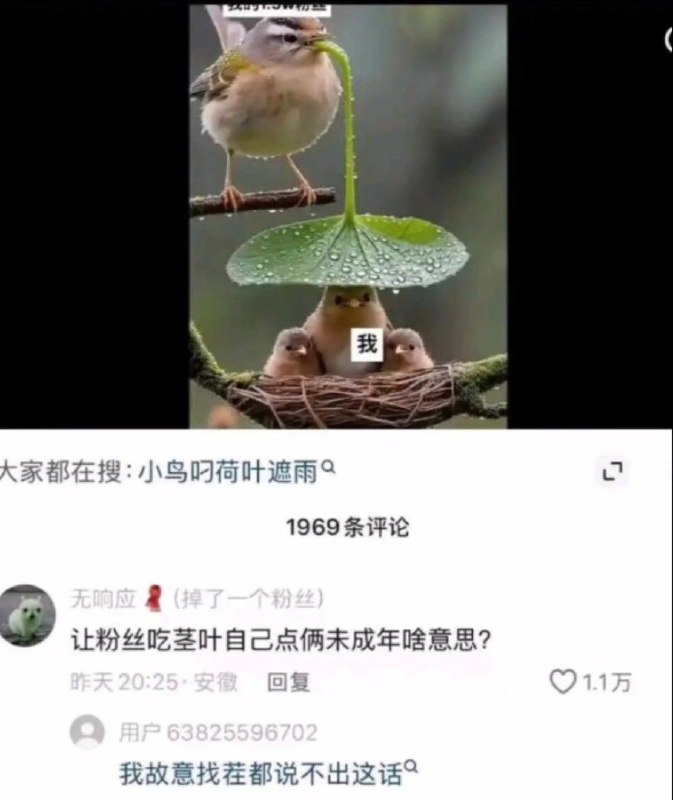
Task: Tap the bird video to return to it
Action: pyautogui.click(x=348, y=215)
